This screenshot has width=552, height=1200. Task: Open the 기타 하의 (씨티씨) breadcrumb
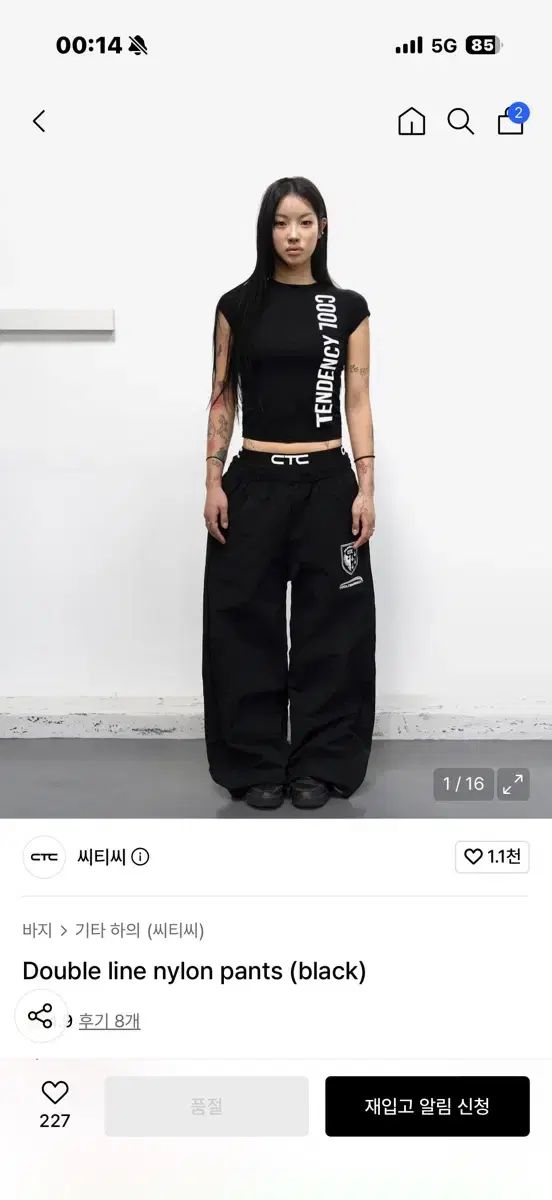[139, 930]
